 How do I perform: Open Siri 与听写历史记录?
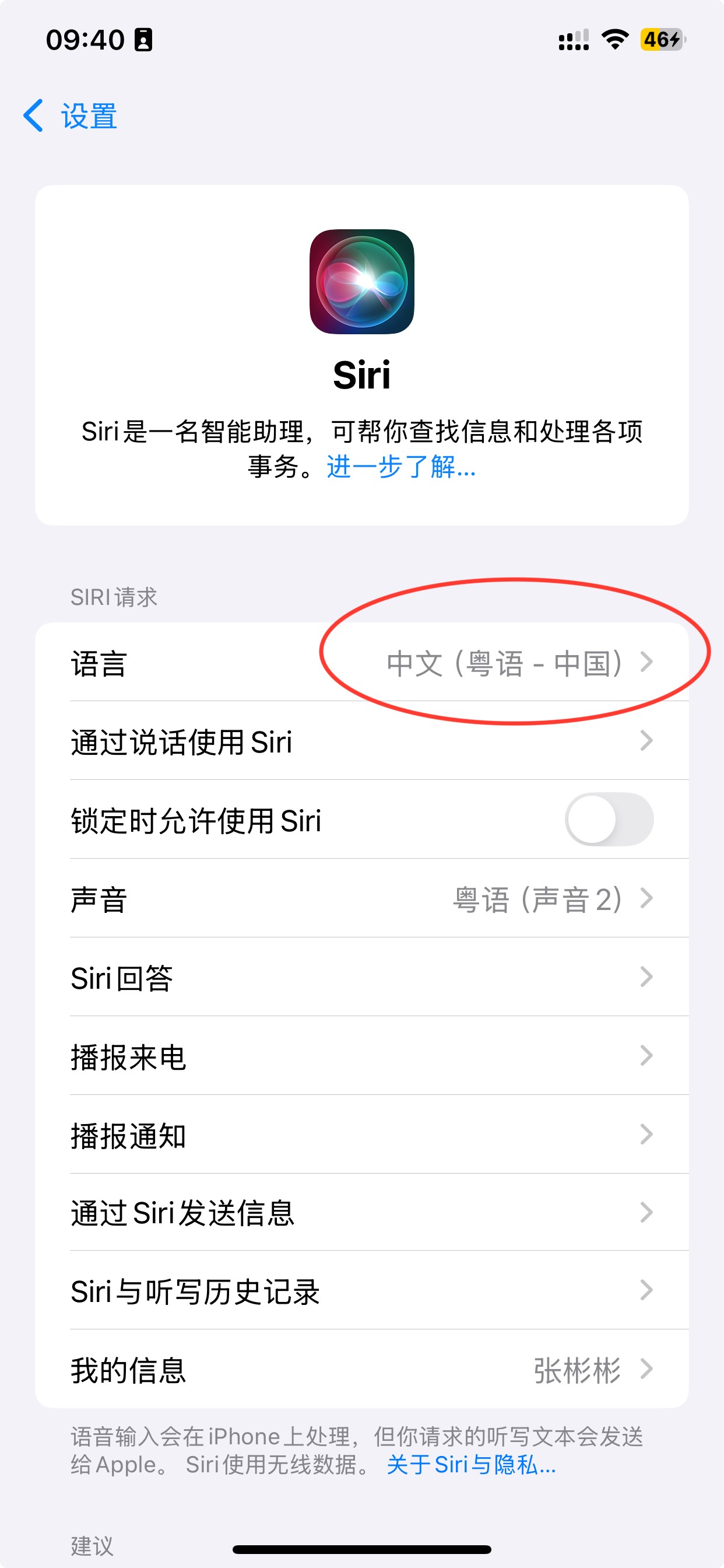click(x=361, y=1290)
